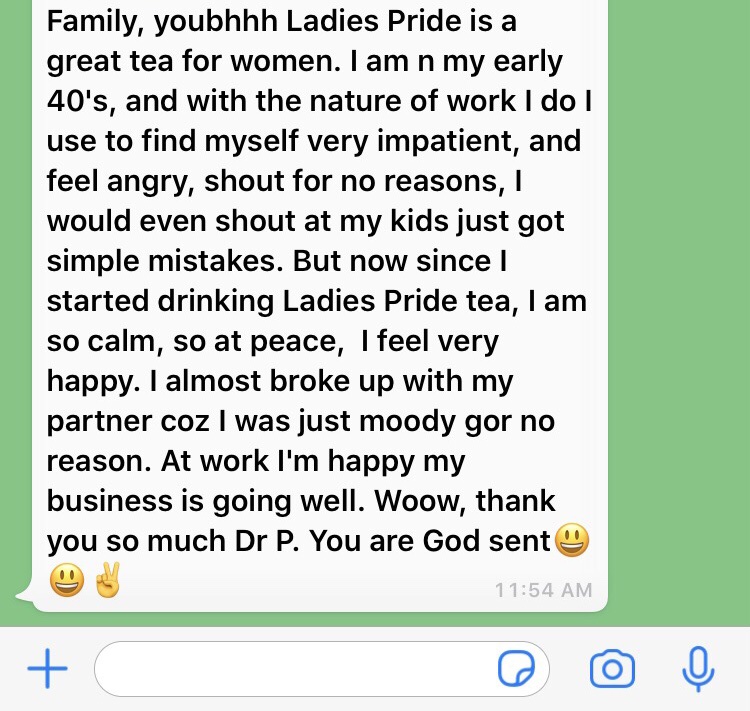The width and height of the screenshot is (750, 711).
Task: Open the sticker picker in message box
Action: (517, 669)
